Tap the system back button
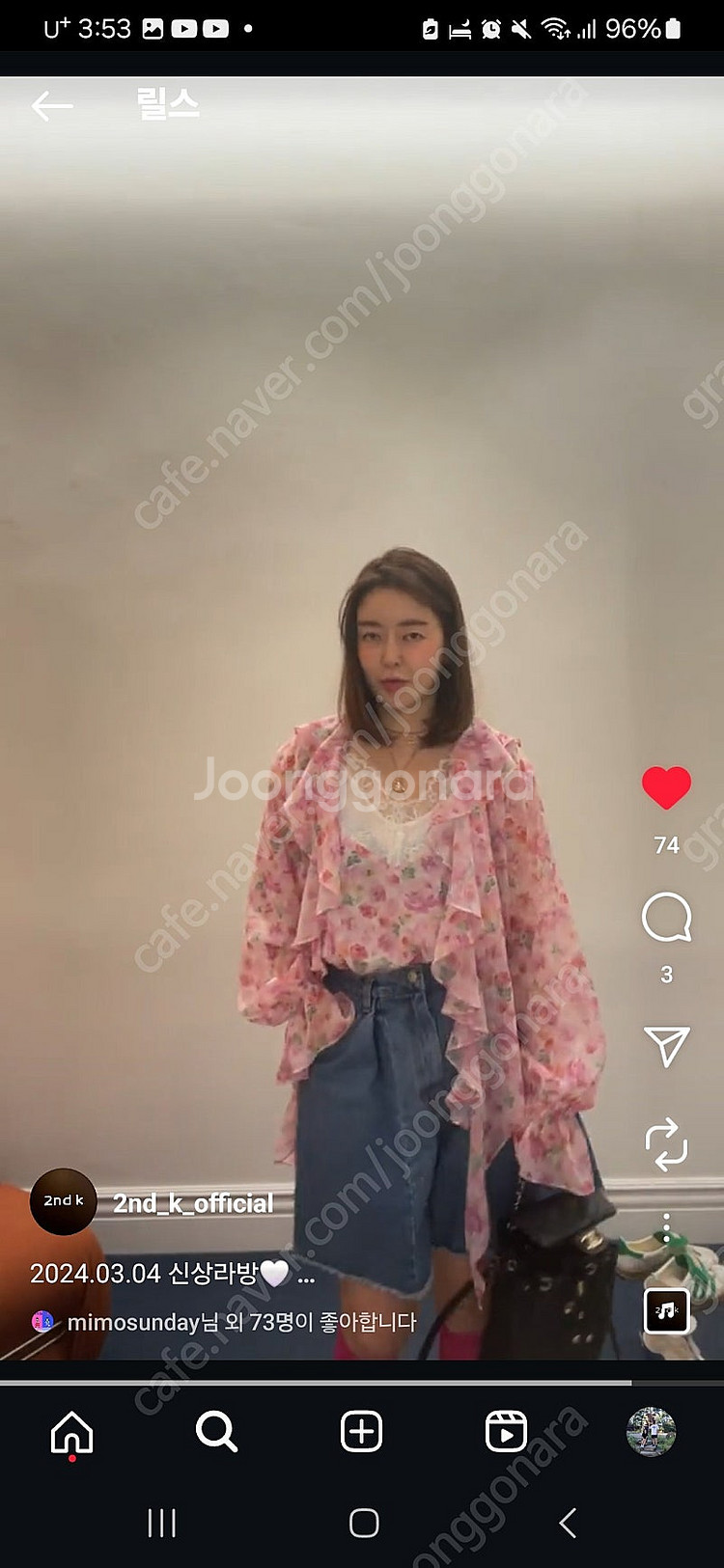The image size is (724, 1568). 568,1524
